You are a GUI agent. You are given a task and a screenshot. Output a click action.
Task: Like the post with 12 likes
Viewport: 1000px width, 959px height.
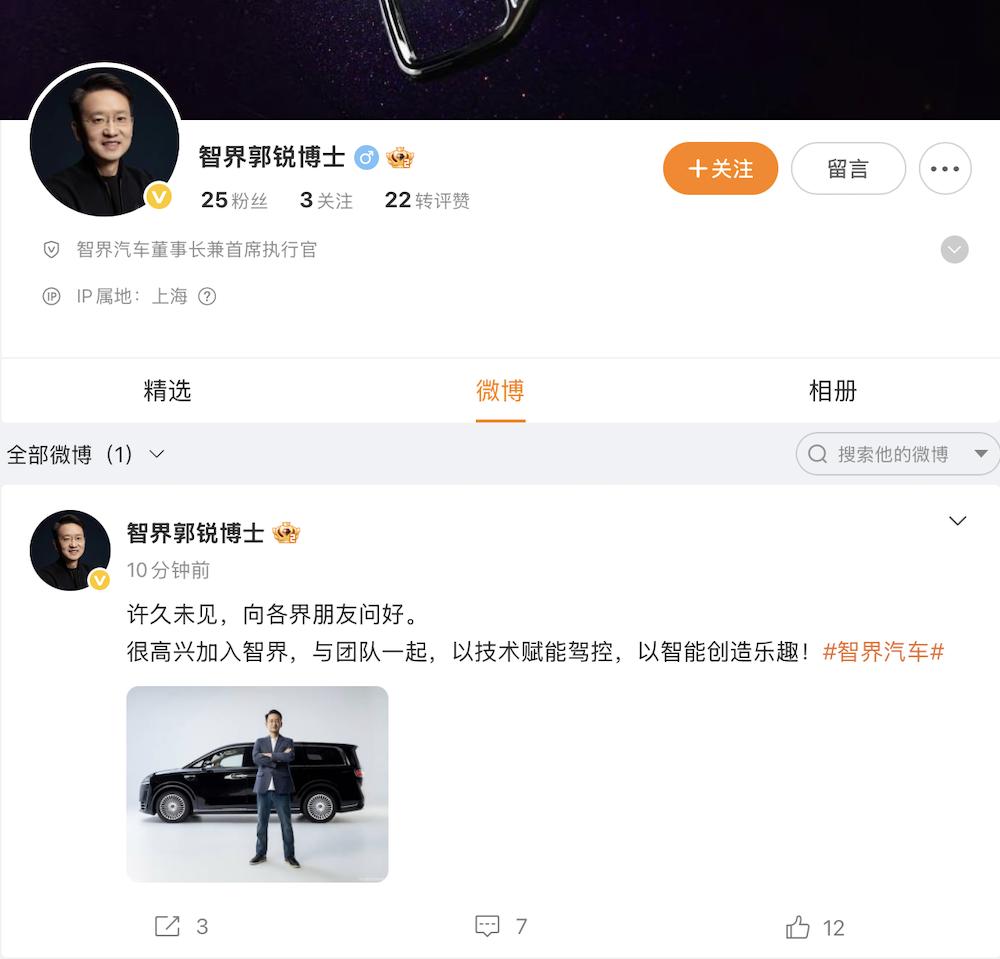pos(814,927)
